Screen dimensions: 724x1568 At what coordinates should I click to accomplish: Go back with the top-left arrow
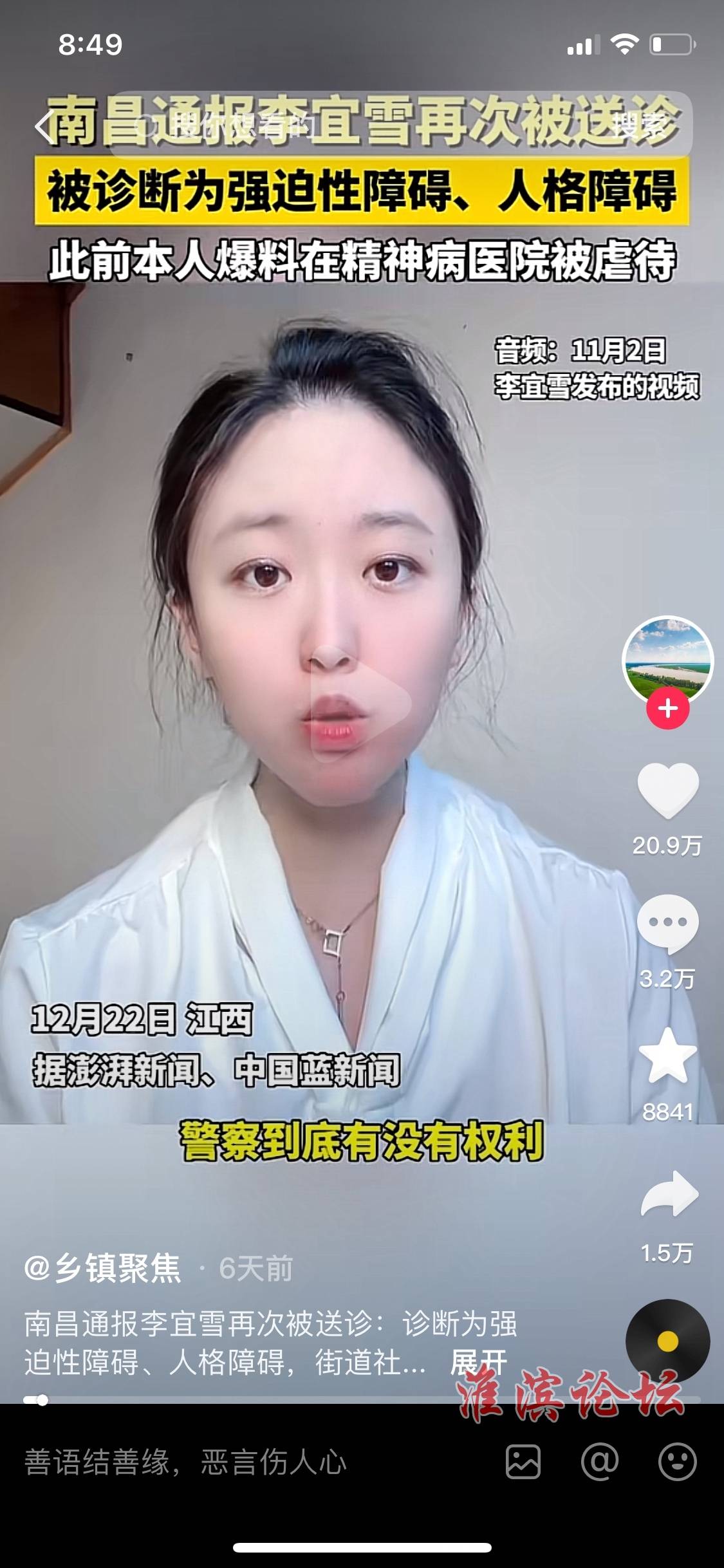[x=45, y=127]
